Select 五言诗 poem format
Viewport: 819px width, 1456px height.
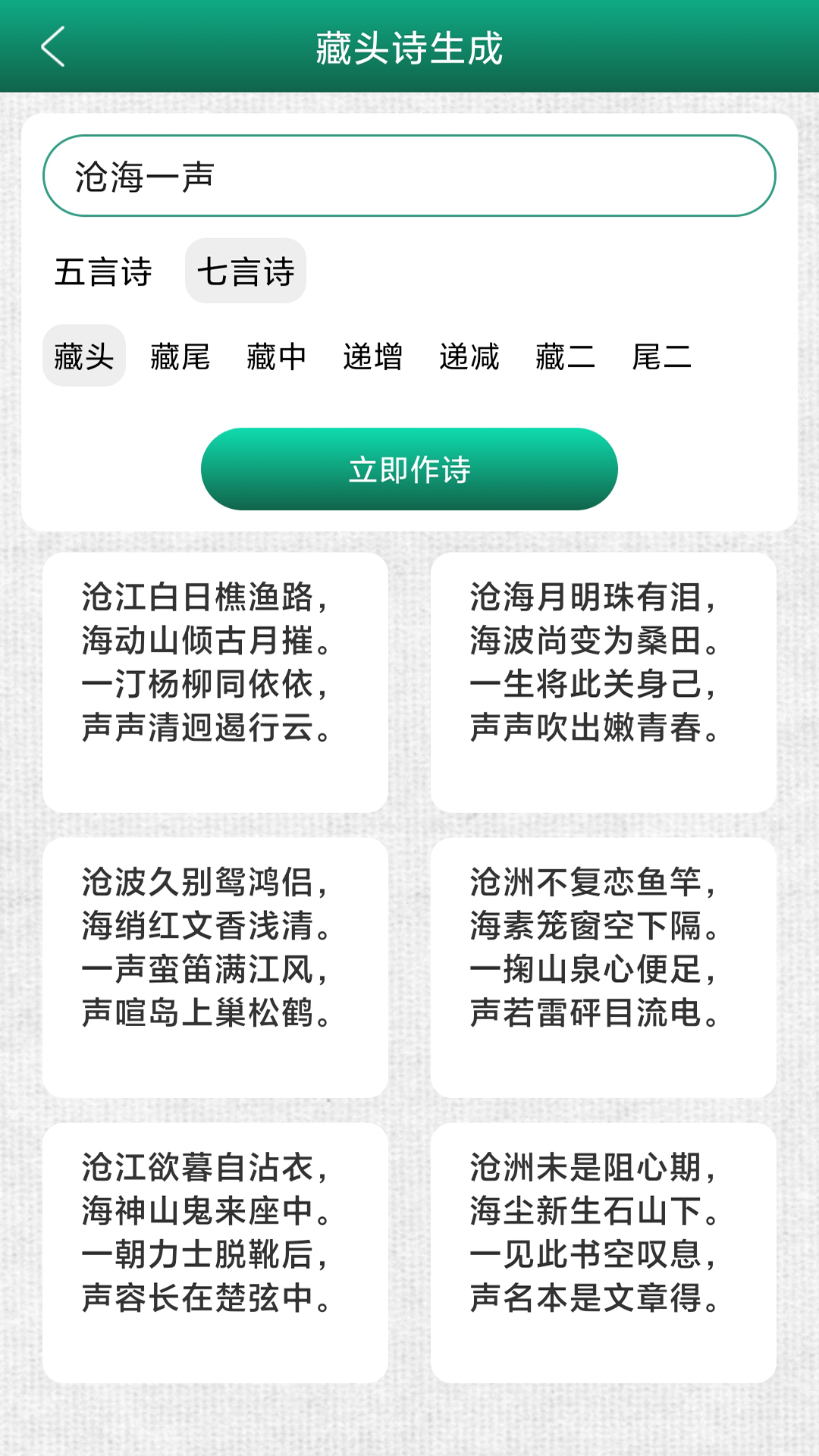(x=105, y=273)
